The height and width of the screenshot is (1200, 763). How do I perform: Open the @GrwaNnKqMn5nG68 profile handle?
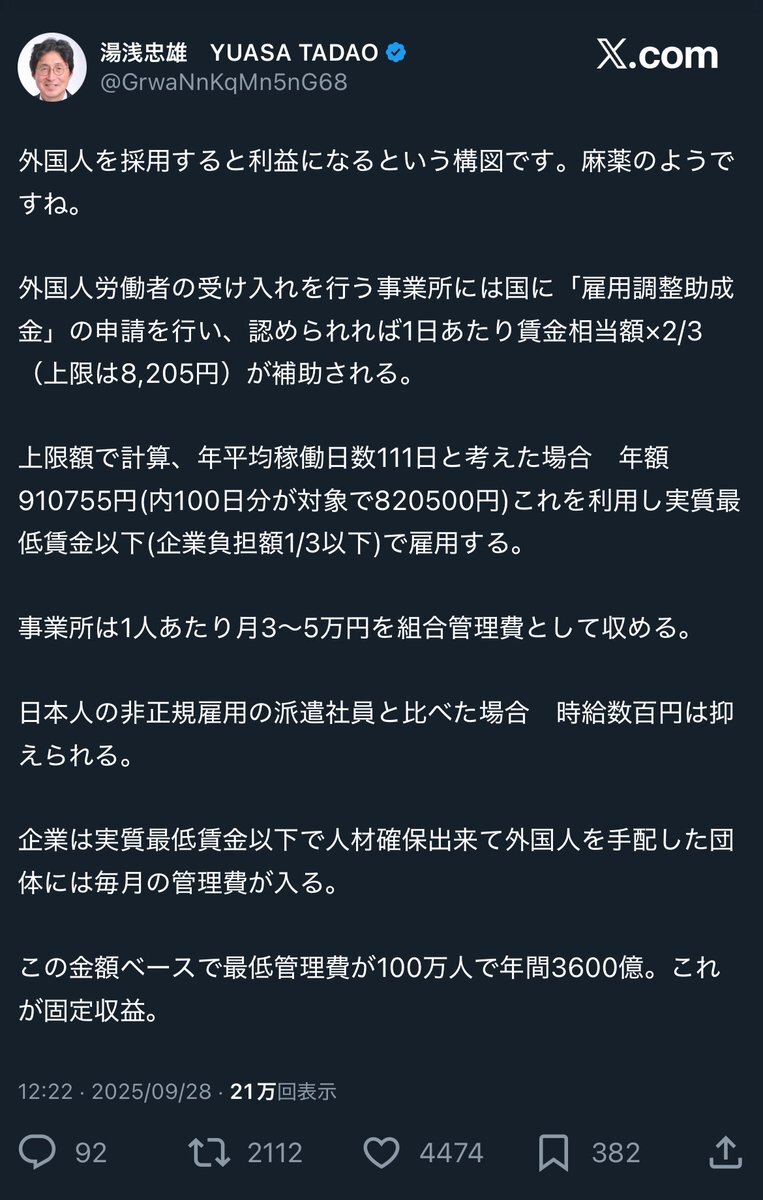[223, 82]
